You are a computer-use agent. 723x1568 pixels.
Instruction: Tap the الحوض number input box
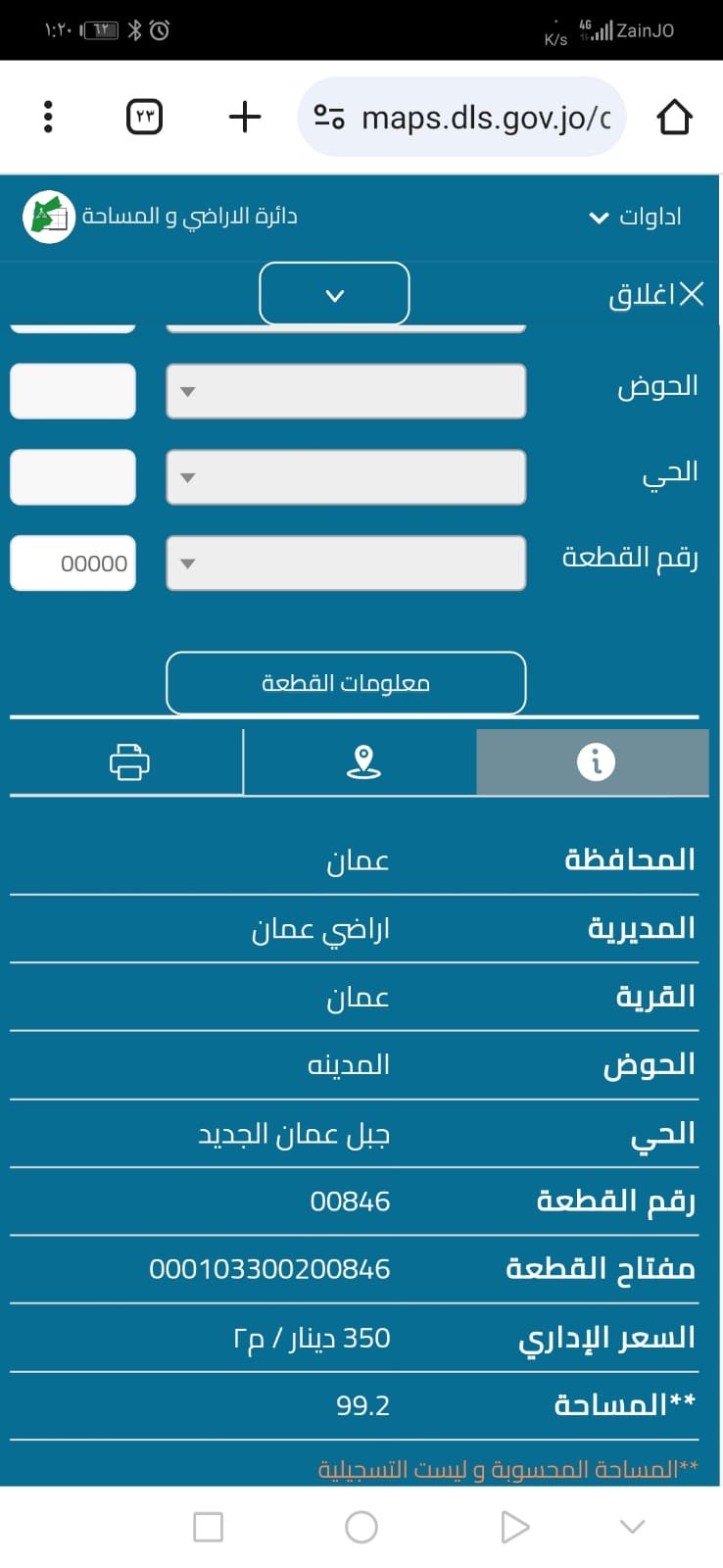tap(72, 391)
